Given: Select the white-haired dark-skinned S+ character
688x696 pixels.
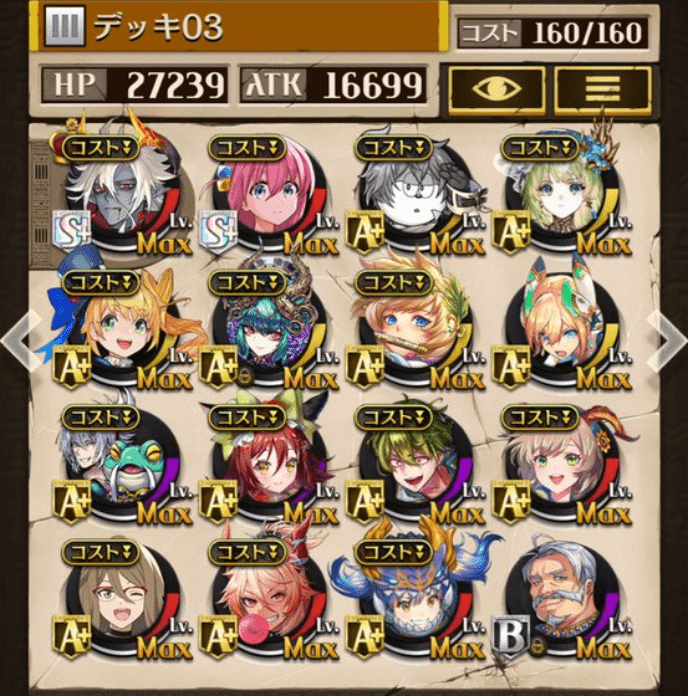Looking at the screenshot, I should pos(118,198).
